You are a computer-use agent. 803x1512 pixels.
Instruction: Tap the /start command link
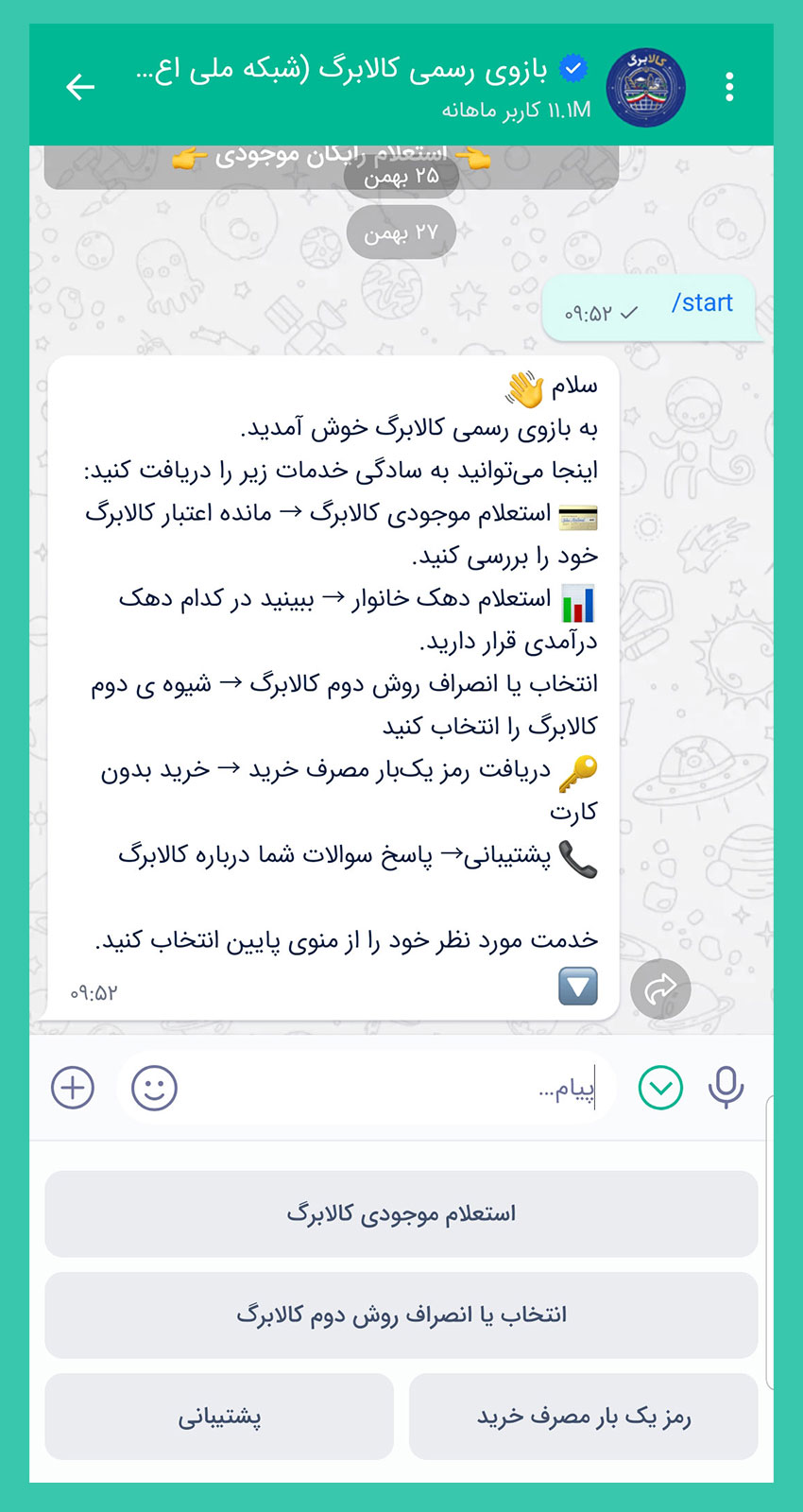point(702,302)
